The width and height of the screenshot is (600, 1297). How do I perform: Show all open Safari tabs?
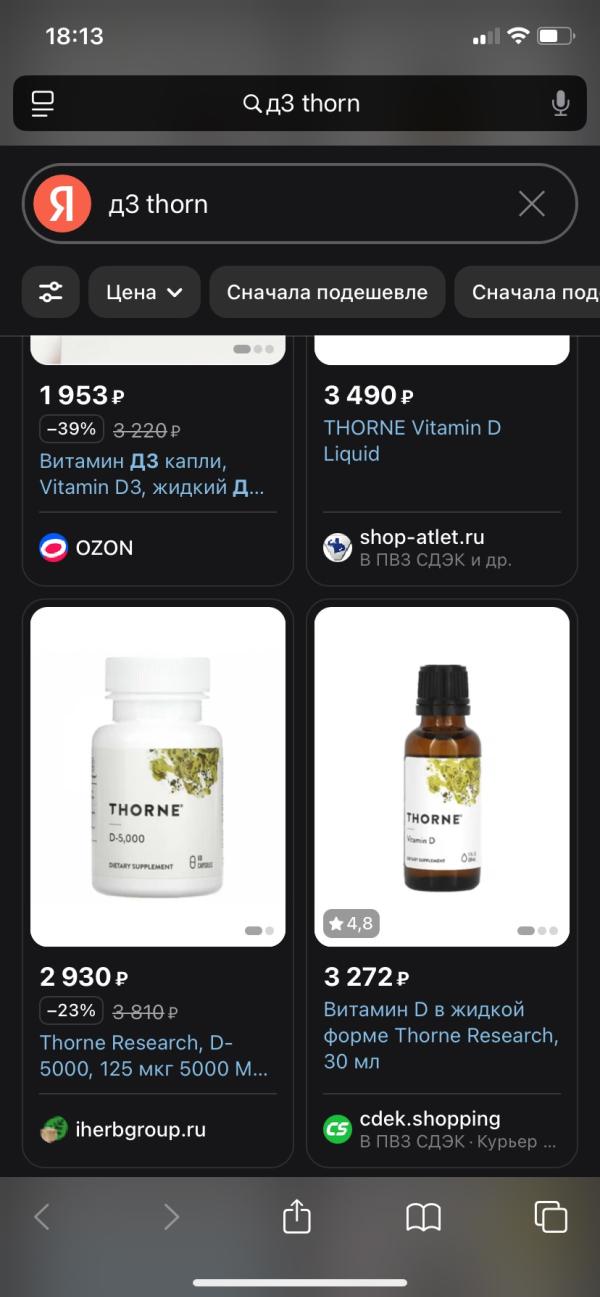550,1216
